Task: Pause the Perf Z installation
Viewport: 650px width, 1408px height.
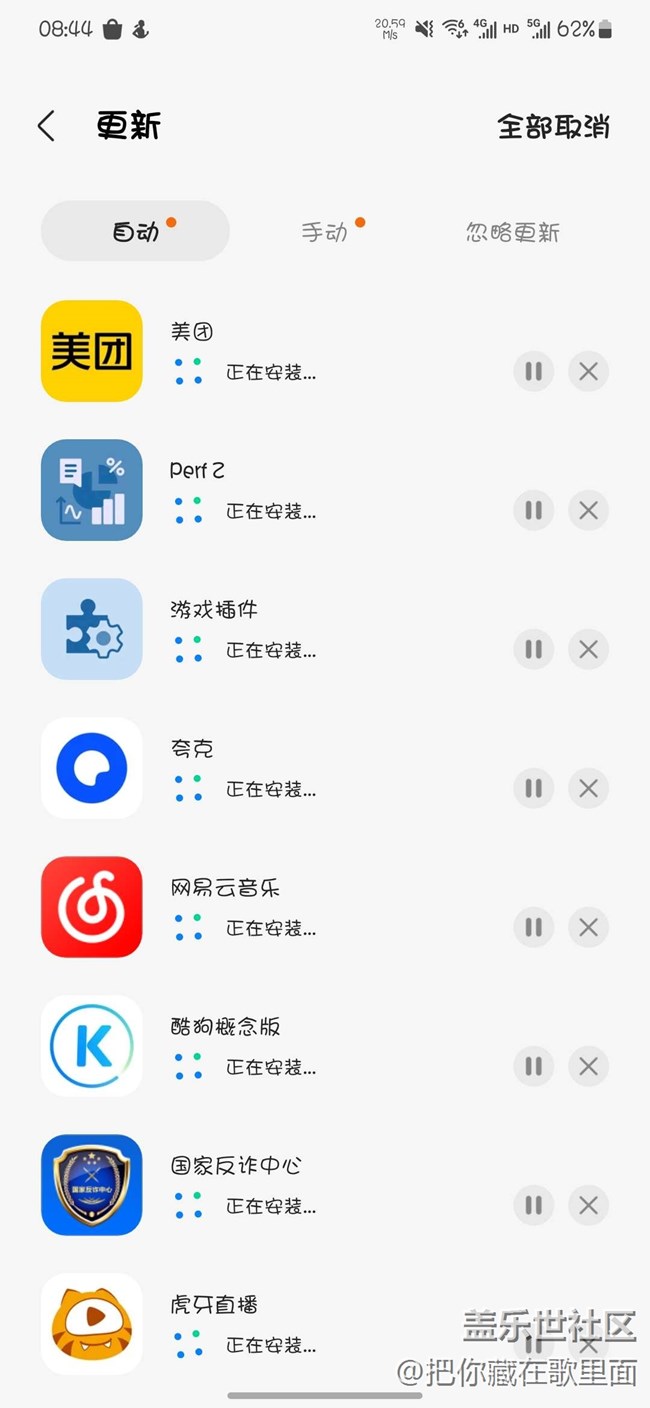Action: click(533, 511)
